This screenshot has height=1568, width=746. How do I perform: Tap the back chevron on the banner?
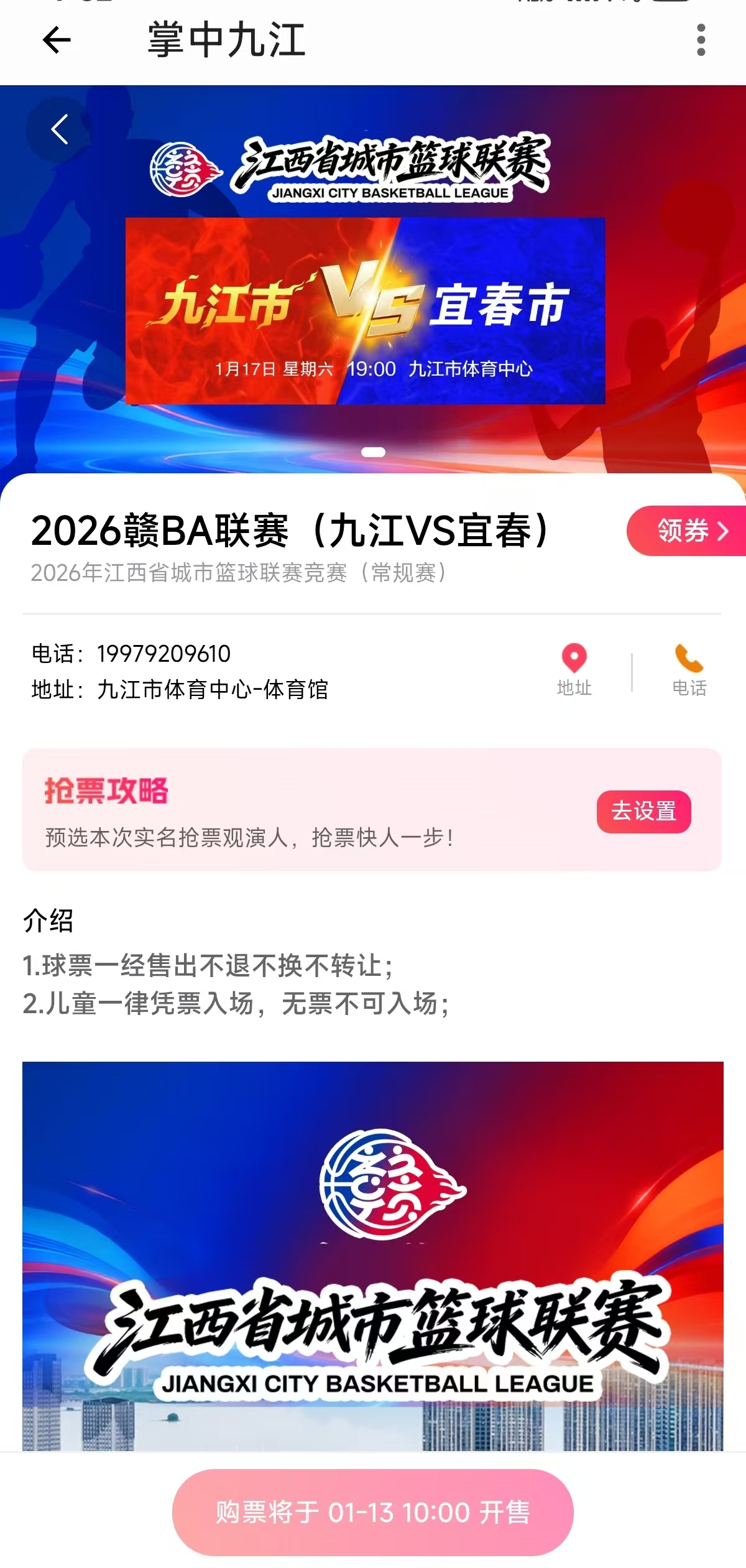(x=59, y=129)
